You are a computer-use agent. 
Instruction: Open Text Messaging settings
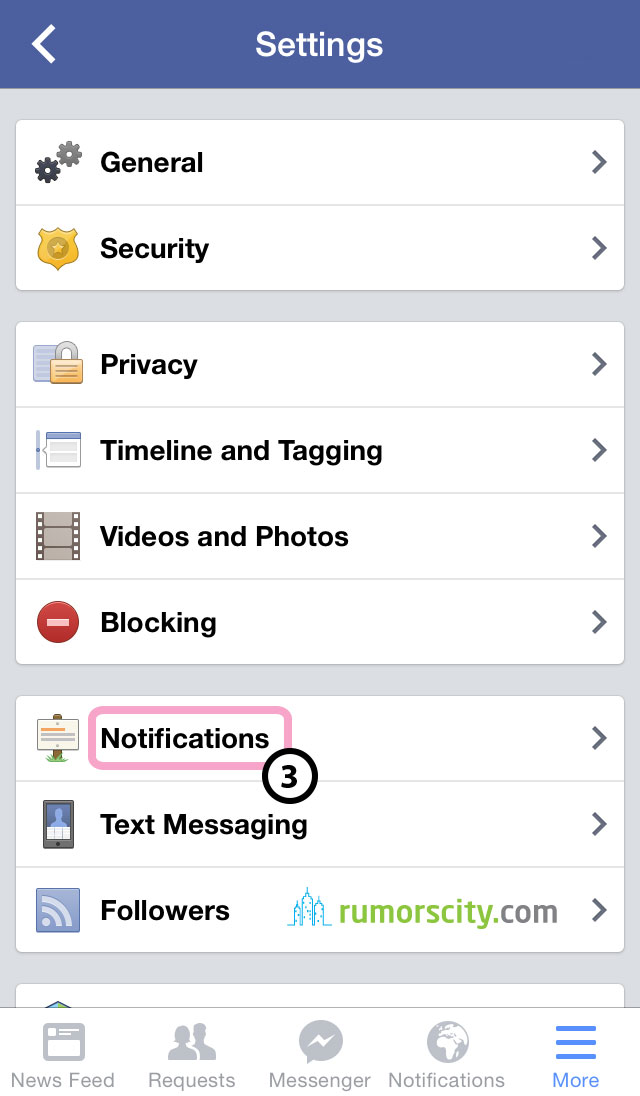click(320, 824)
